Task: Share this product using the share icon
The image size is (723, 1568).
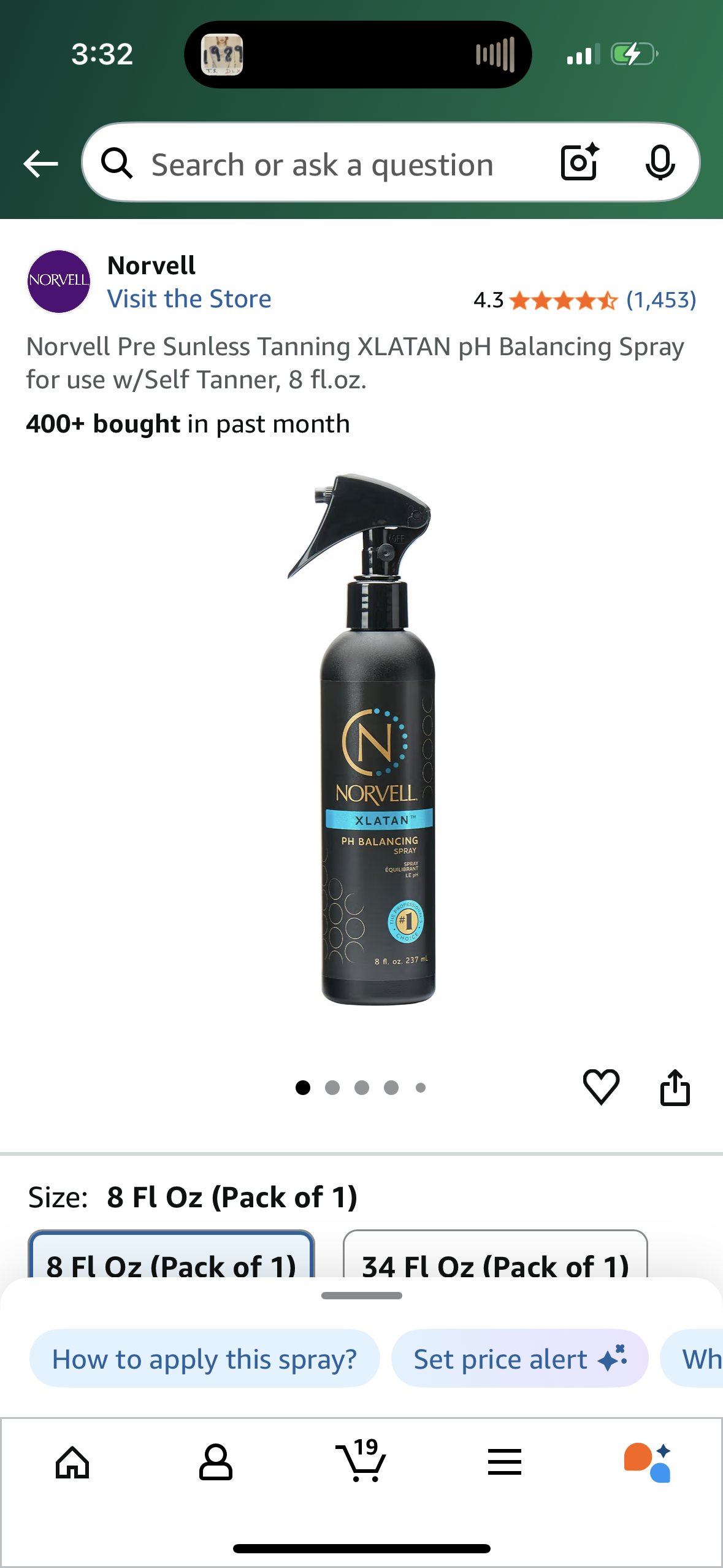Action: (x=675, y=1086)
